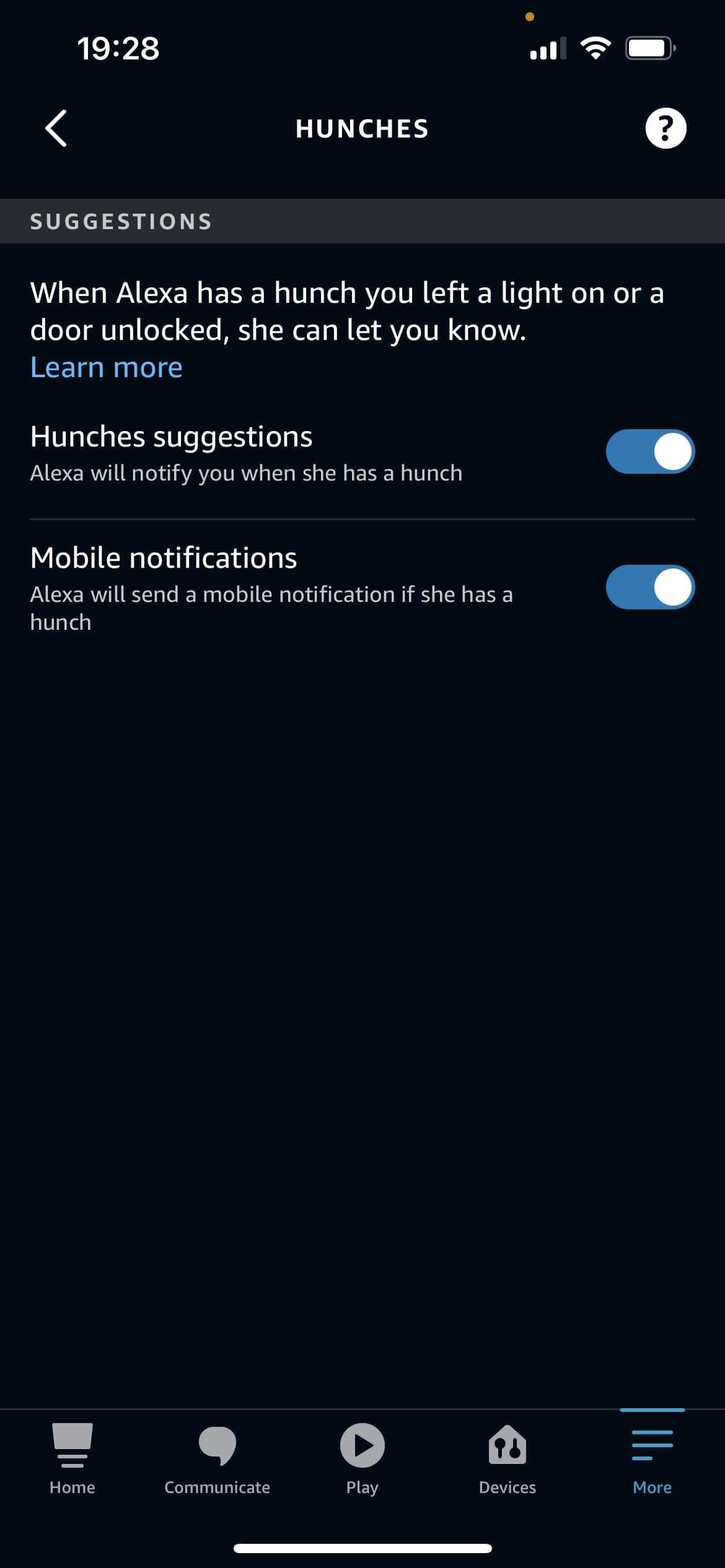Tap the clock in the status bar
The height and width of the screenshot is (1568, 725).
click(x=118, y=47)
